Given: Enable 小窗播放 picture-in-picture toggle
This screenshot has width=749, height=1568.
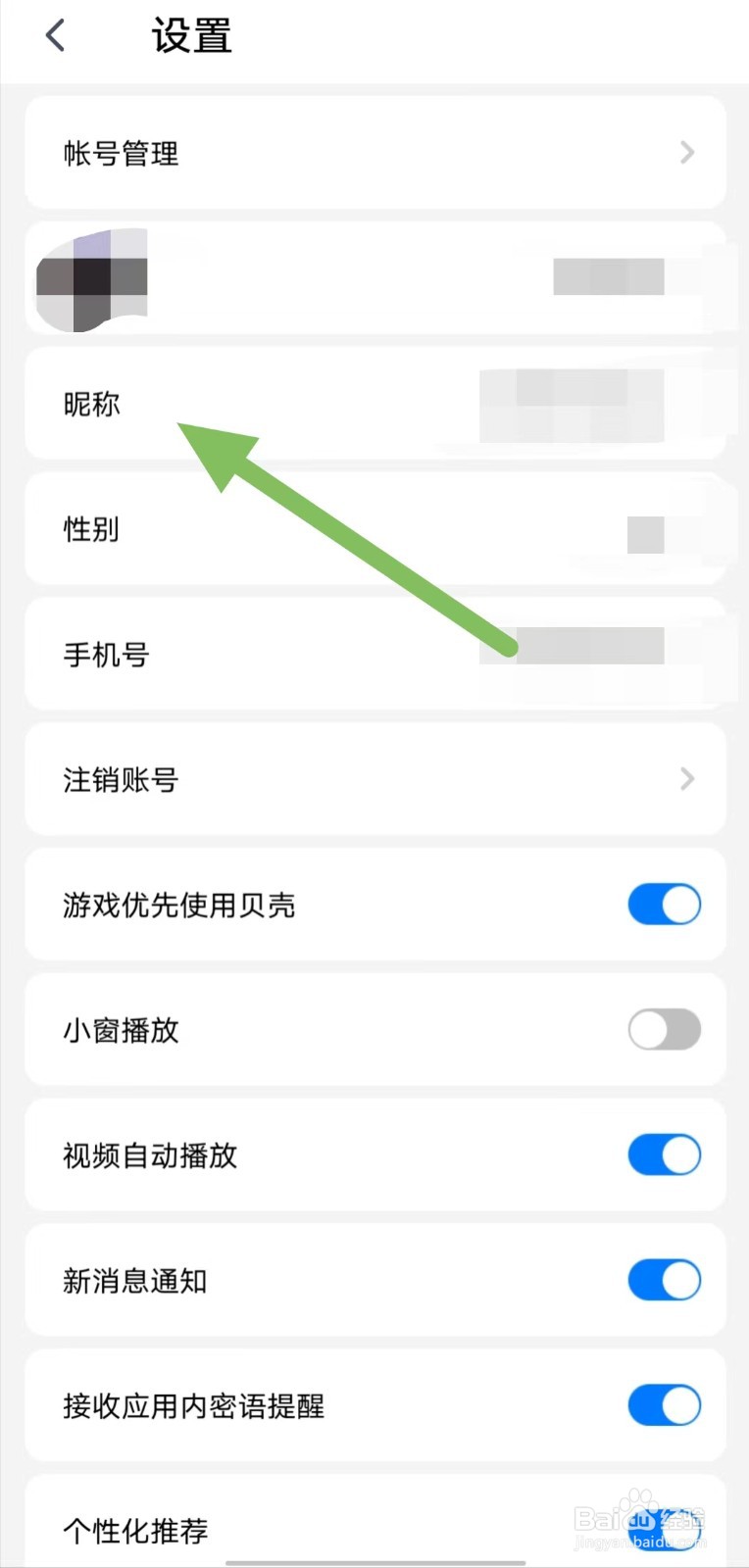Looking at the screenshot, I should (x=664, y=1030).
